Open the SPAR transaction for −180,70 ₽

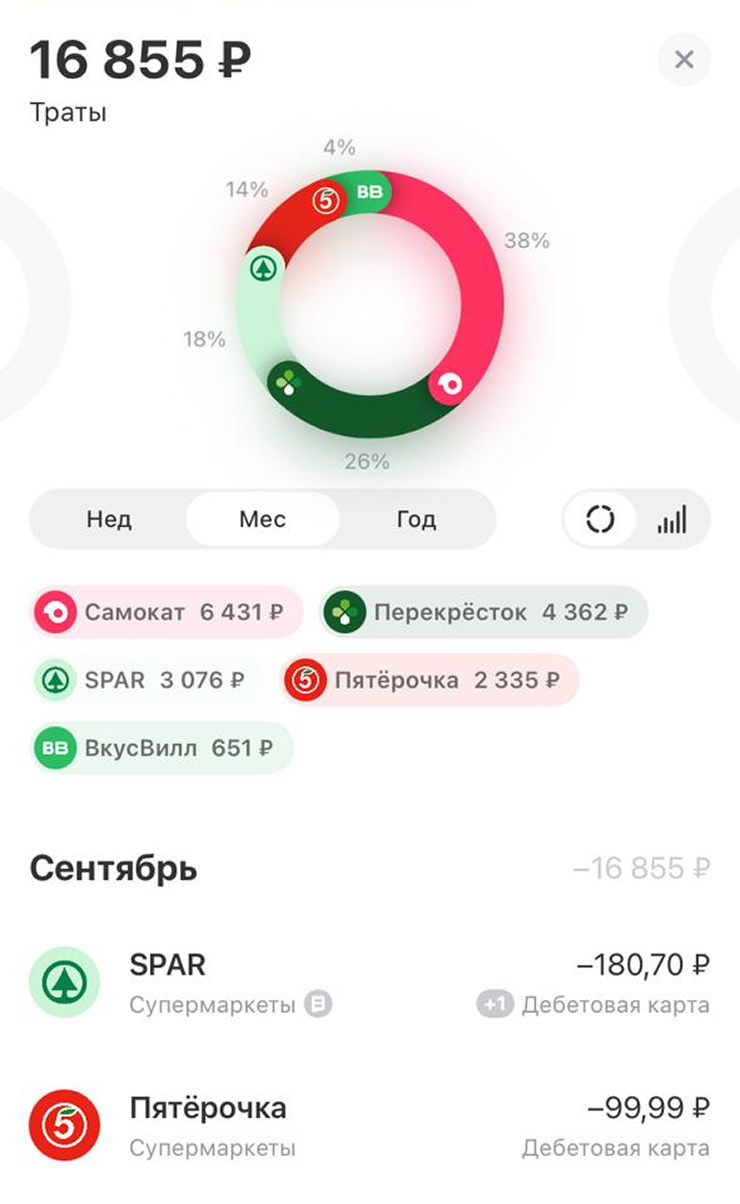click(x=370, y=982)
